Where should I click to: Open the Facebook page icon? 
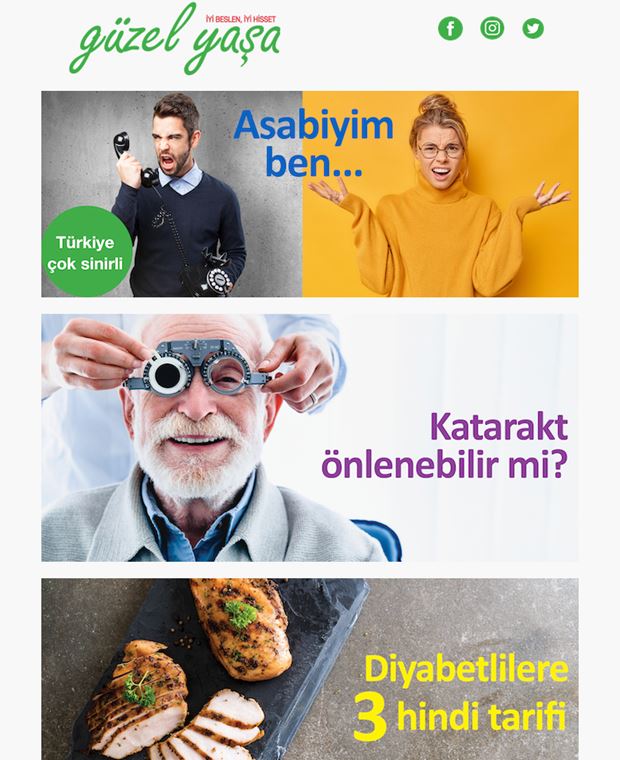450,29
